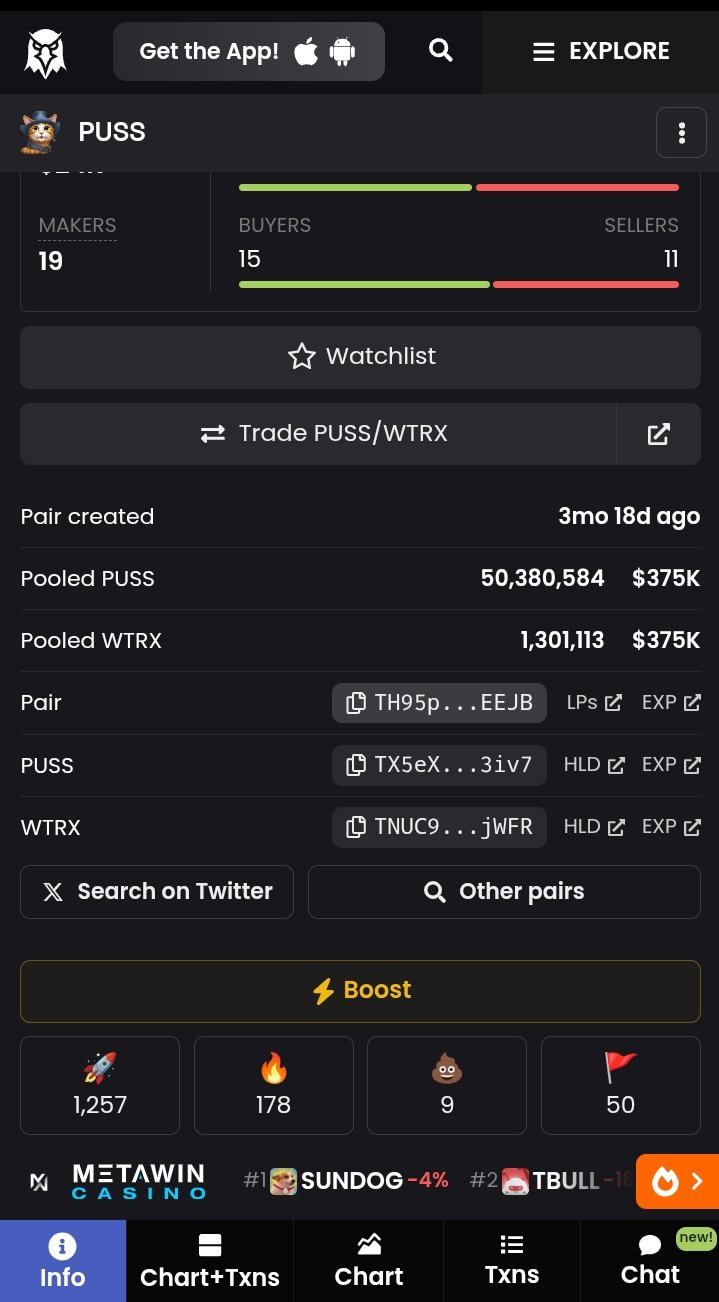Copy the Pair address TH95p...EEJB
The width and height of the screenshot is (719, 1302).
pyautogui.click(x=439, y=703)
